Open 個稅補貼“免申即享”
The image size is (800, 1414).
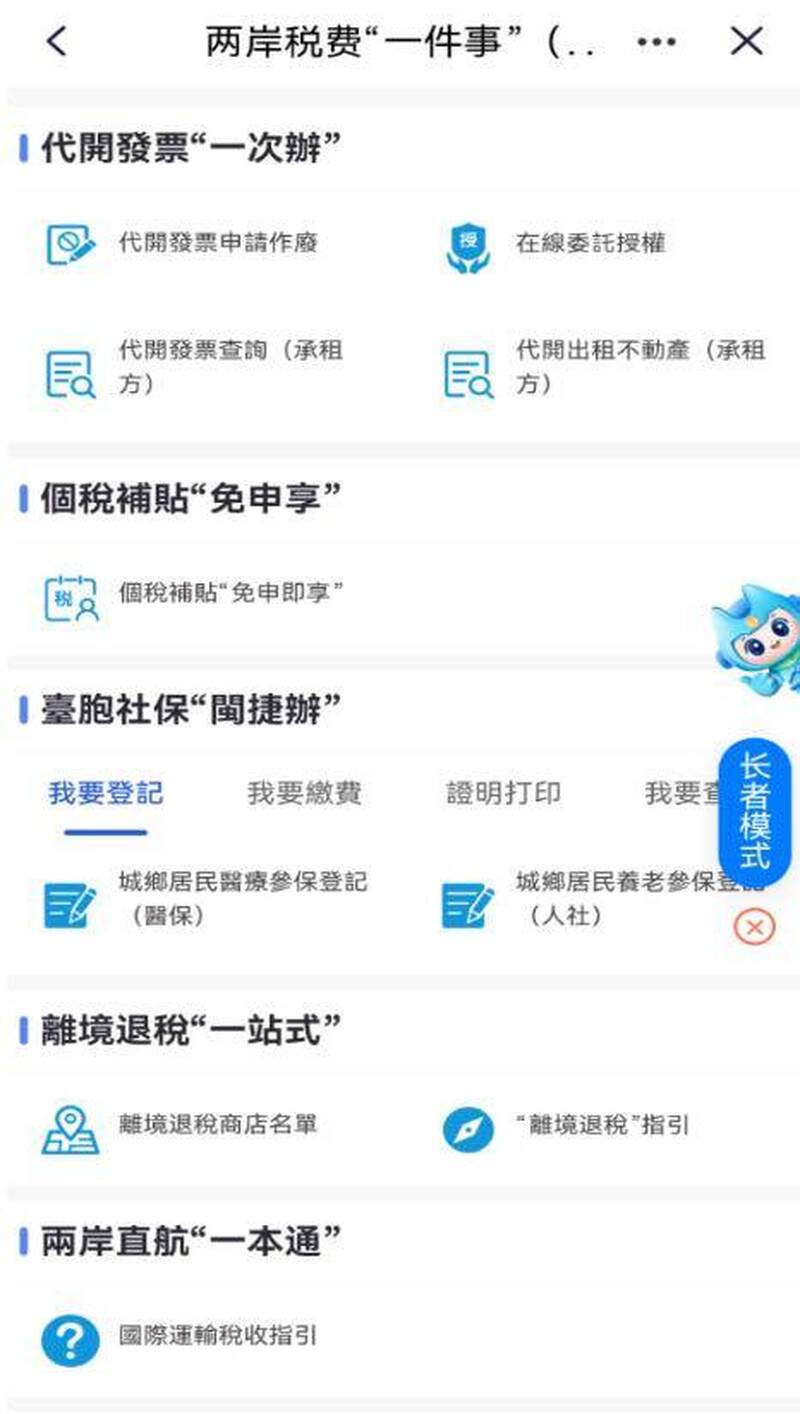[230, 593]
